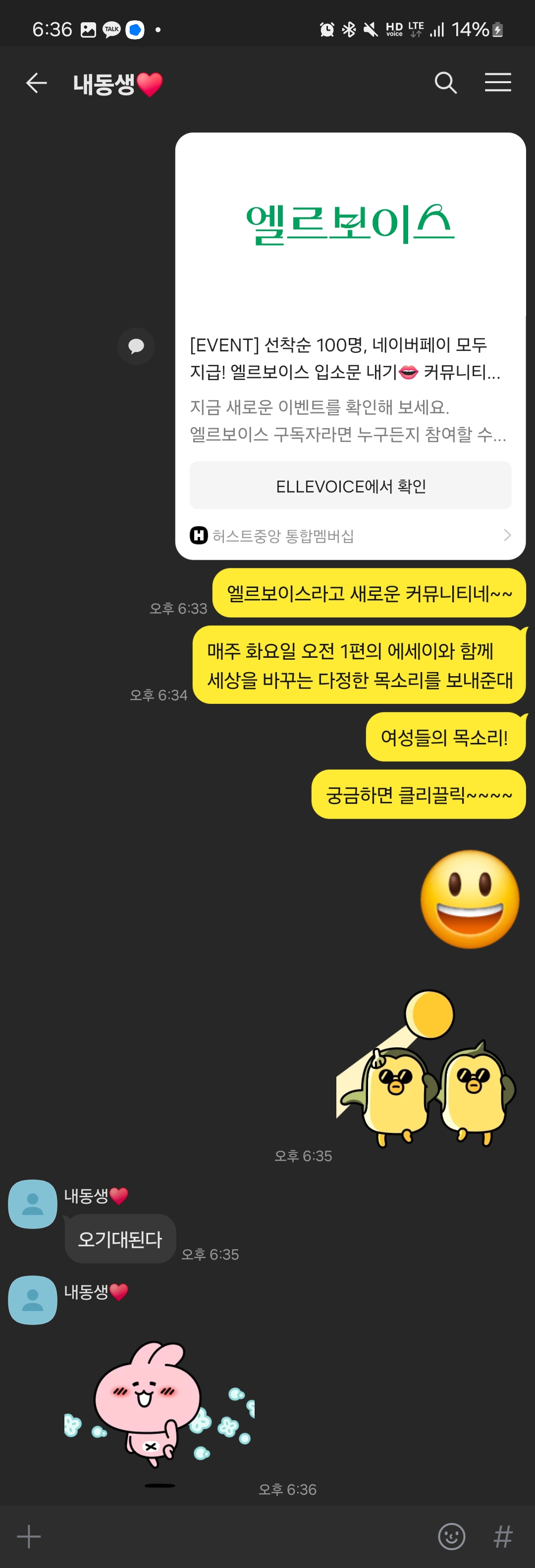The width and height of the screenshot is (535, 1568).
Task: Open the emoticon picker
Action: pos(451,1536)
